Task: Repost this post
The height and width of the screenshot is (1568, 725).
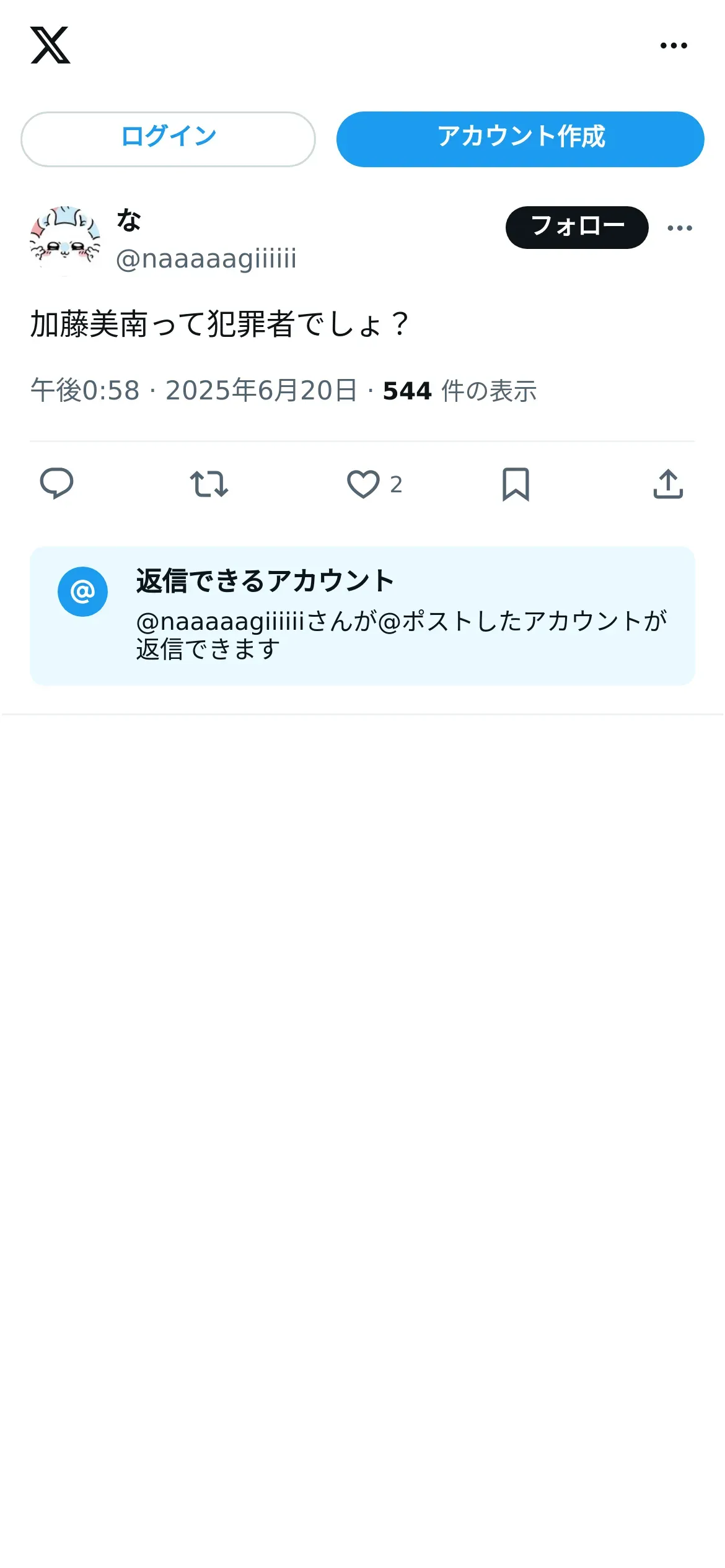Action: coord(209,484)
